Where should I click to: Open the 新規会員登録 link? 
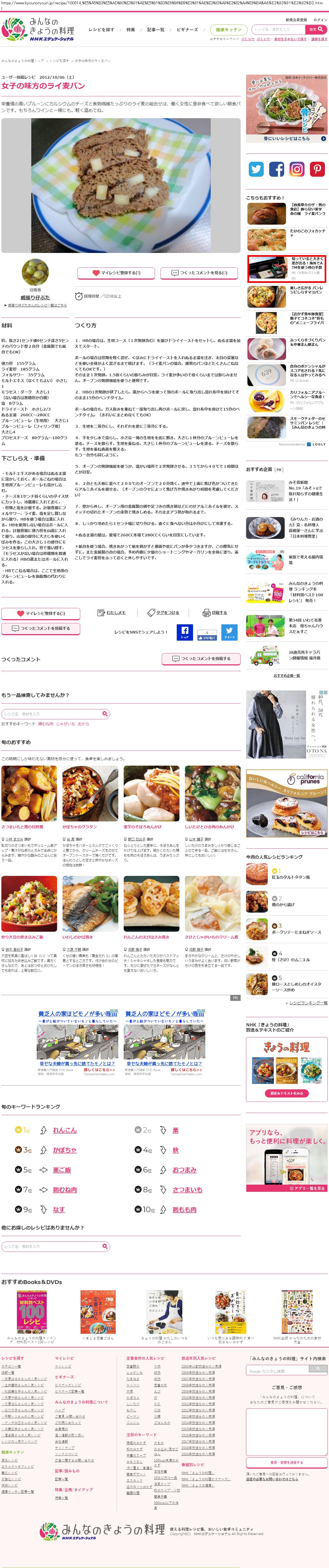296,20
